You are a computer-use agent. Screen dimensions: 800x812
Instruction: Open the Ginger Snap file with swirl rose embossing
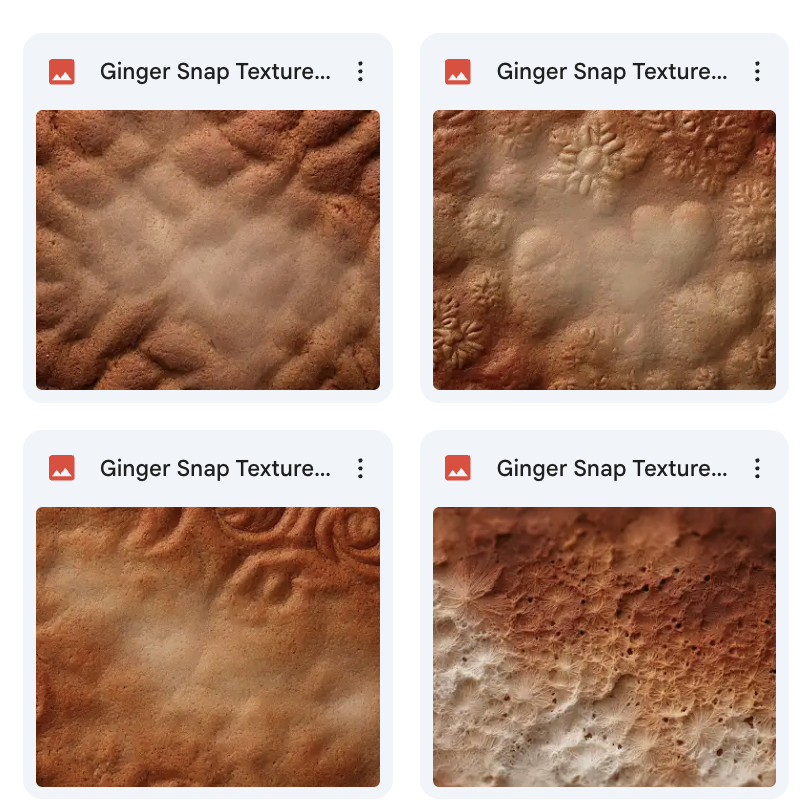[x=208, y=646]
